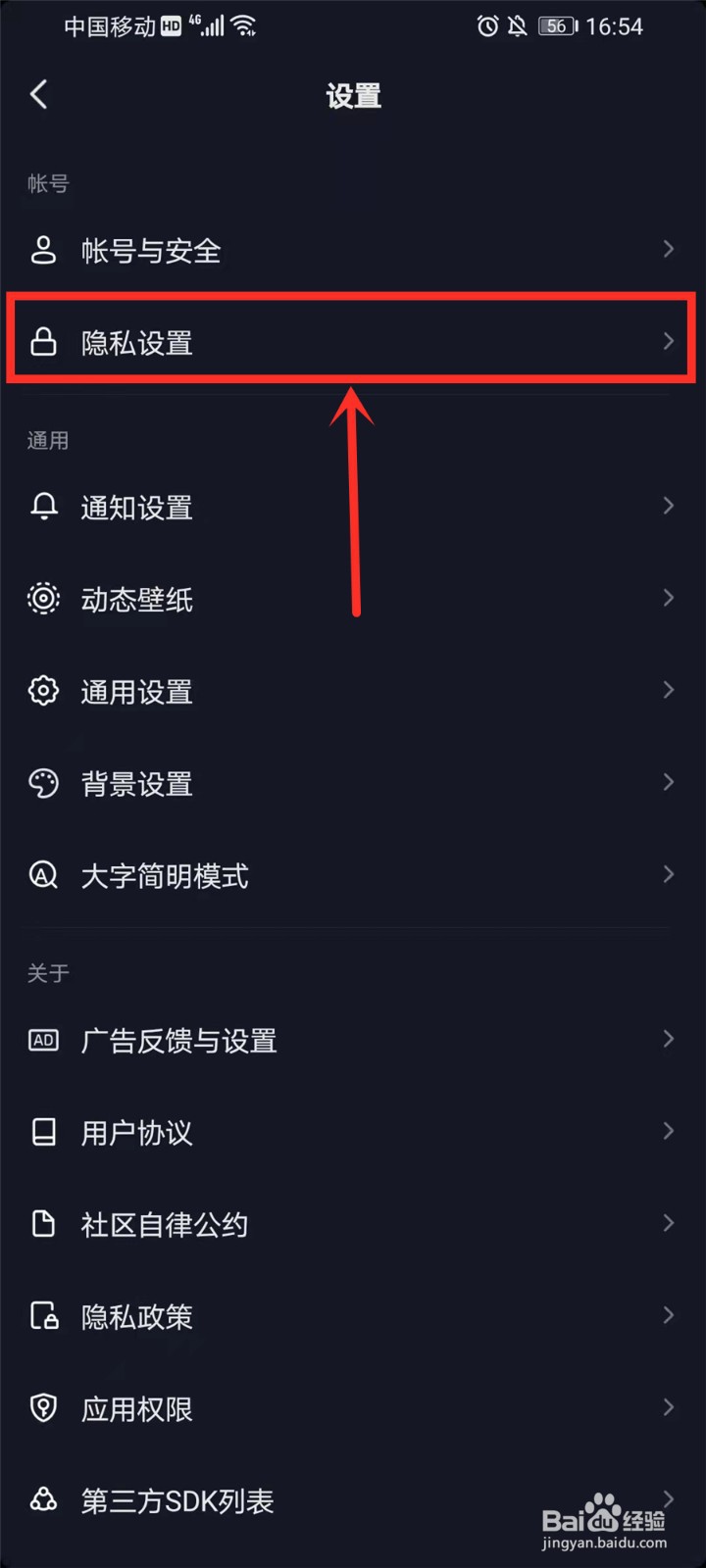The image size is (706, 1568).
Task: Open the 隐私政策 settings item
Action: pyautogui.click(x=353, y=1316)
